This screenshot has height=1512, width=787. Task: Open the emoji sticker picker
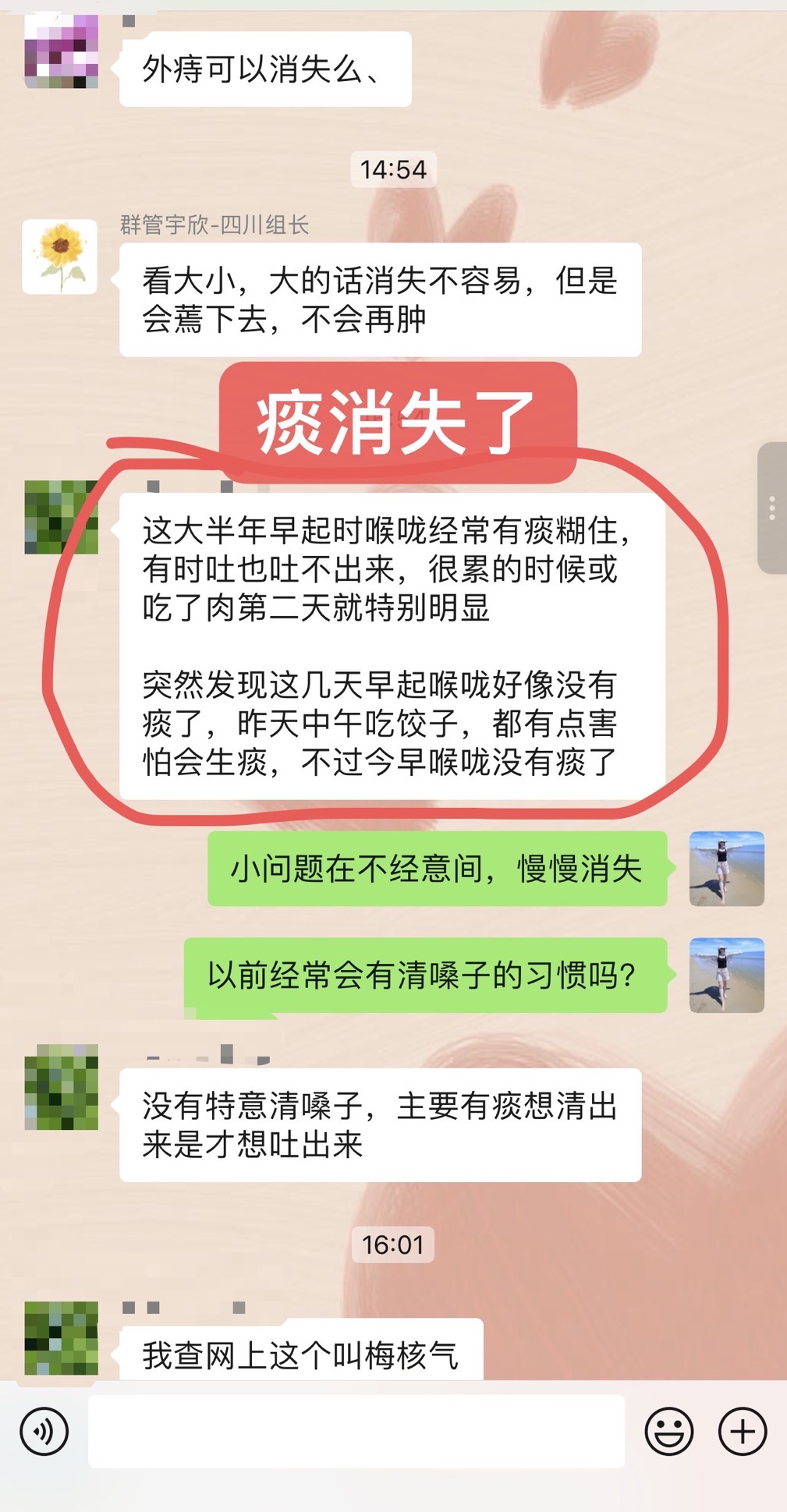(x=668, y=1431)
